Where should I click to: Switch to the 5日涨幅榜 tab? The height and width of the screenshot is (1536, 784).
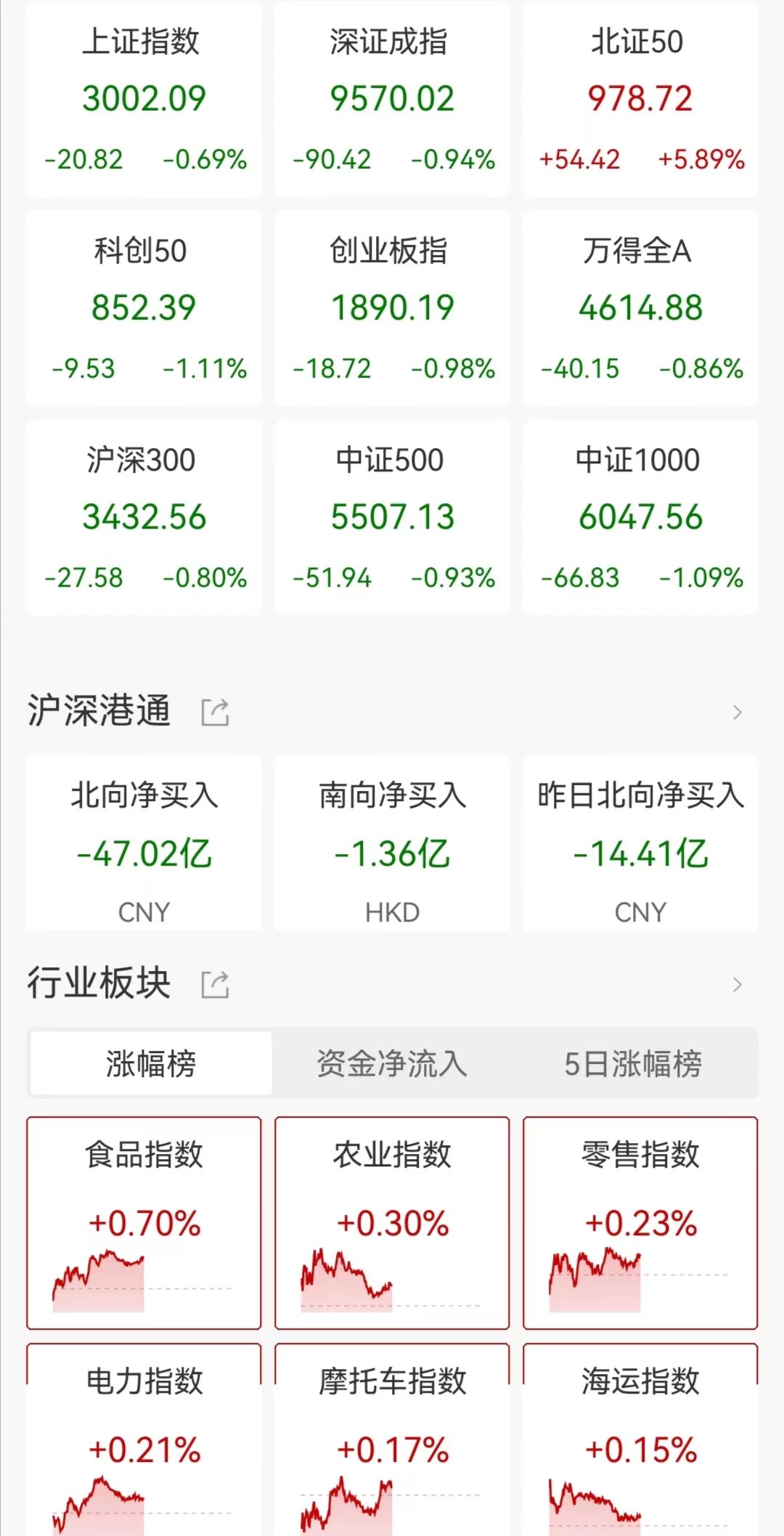coord(633,1064)
